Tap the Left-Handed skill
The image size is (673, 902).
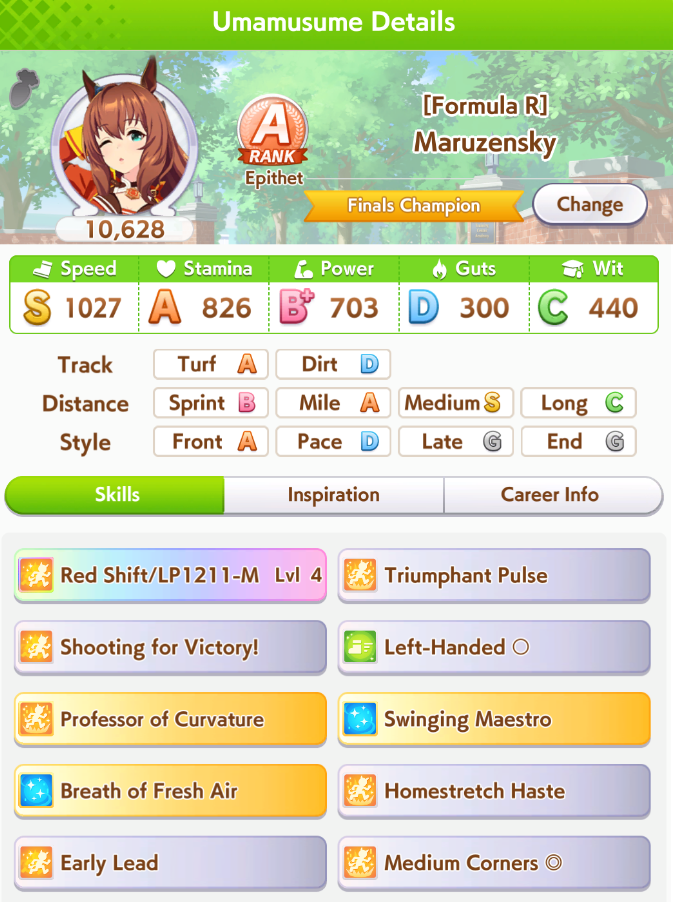click(494, 647)
